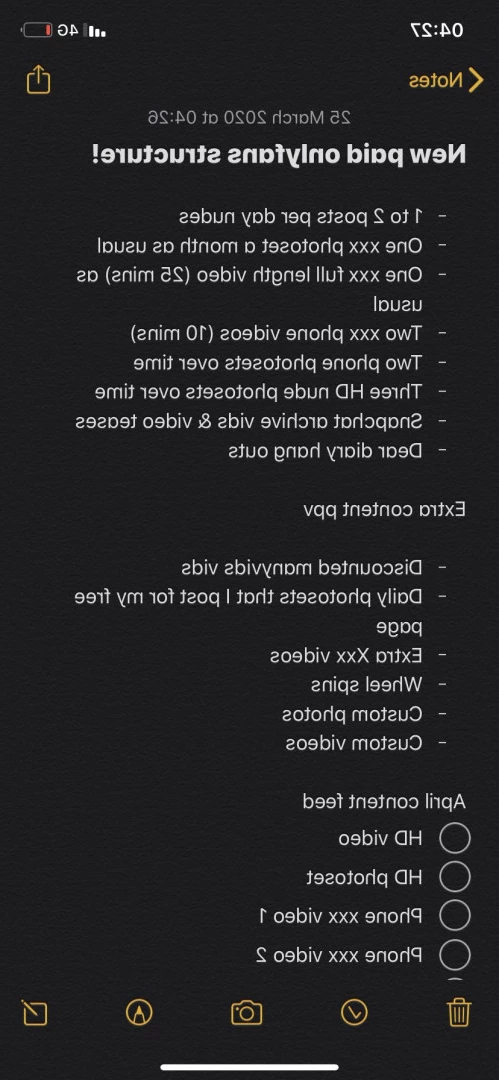Tick the Phone xxx video 1 circle
Image resolution: width=499 pixels, height=1080 pixels.
455,916
